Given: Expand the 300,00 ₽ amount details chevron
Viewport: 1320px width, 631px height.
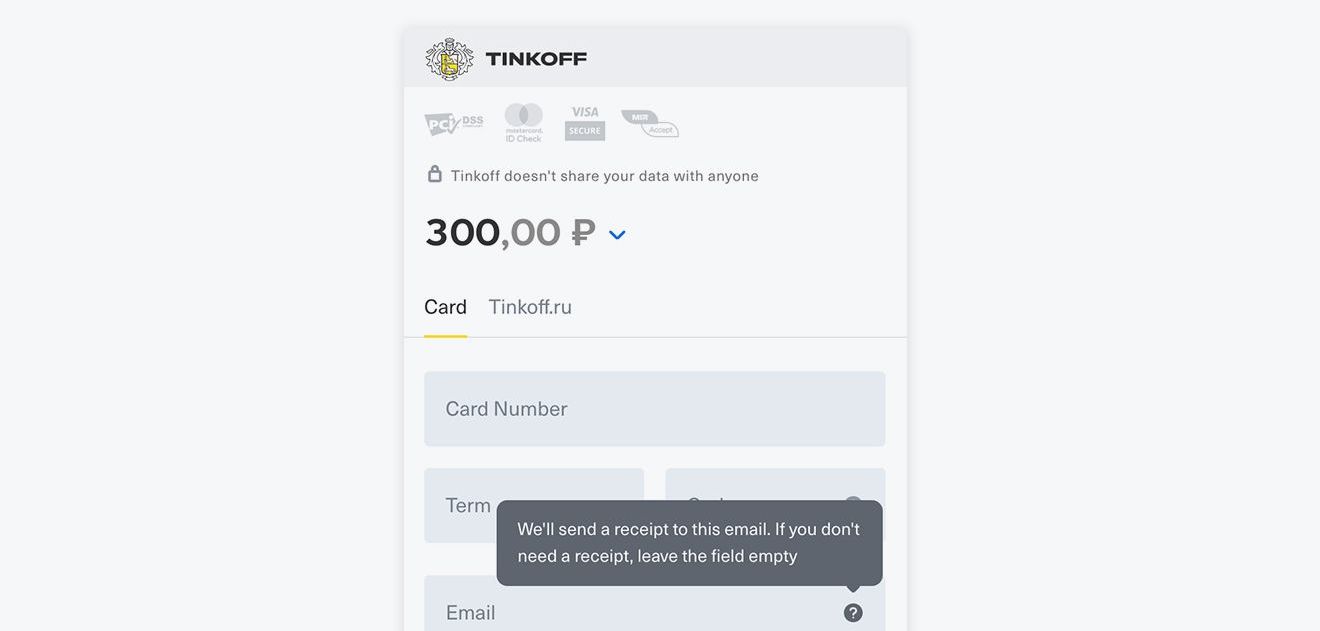Looking at the screenshot, I should 617,235.
